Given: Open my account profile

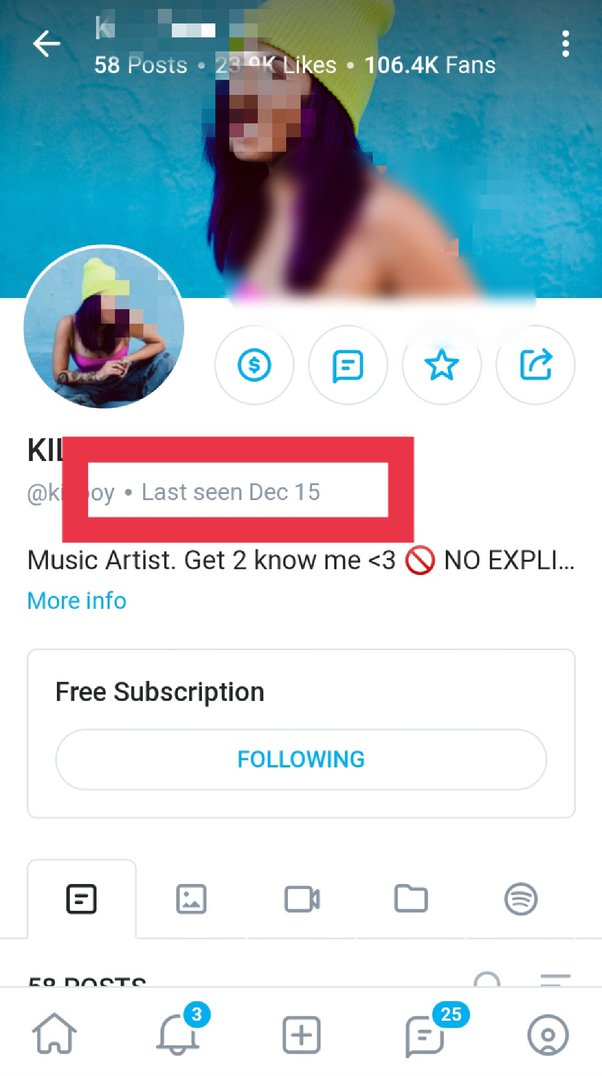Looking at the screenshot, I should [x=547, y=1035].
